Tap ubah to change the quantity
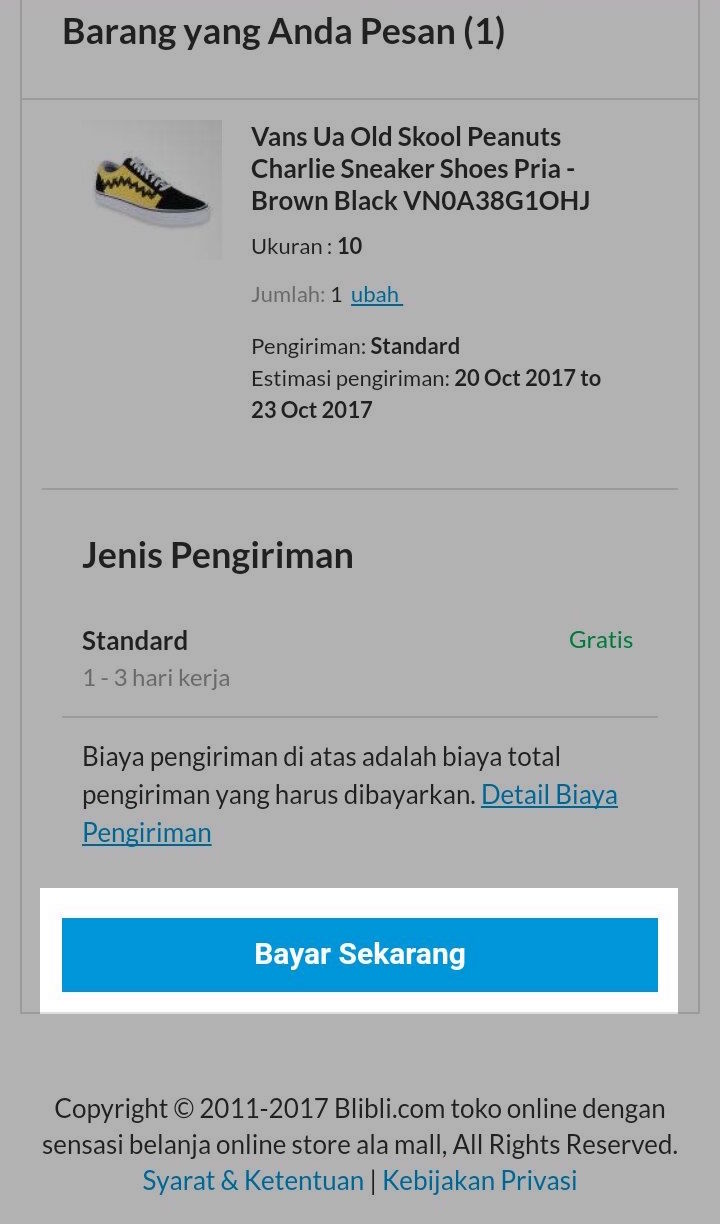The height and width of the screenshot is (1224, 720). (375, 294)
